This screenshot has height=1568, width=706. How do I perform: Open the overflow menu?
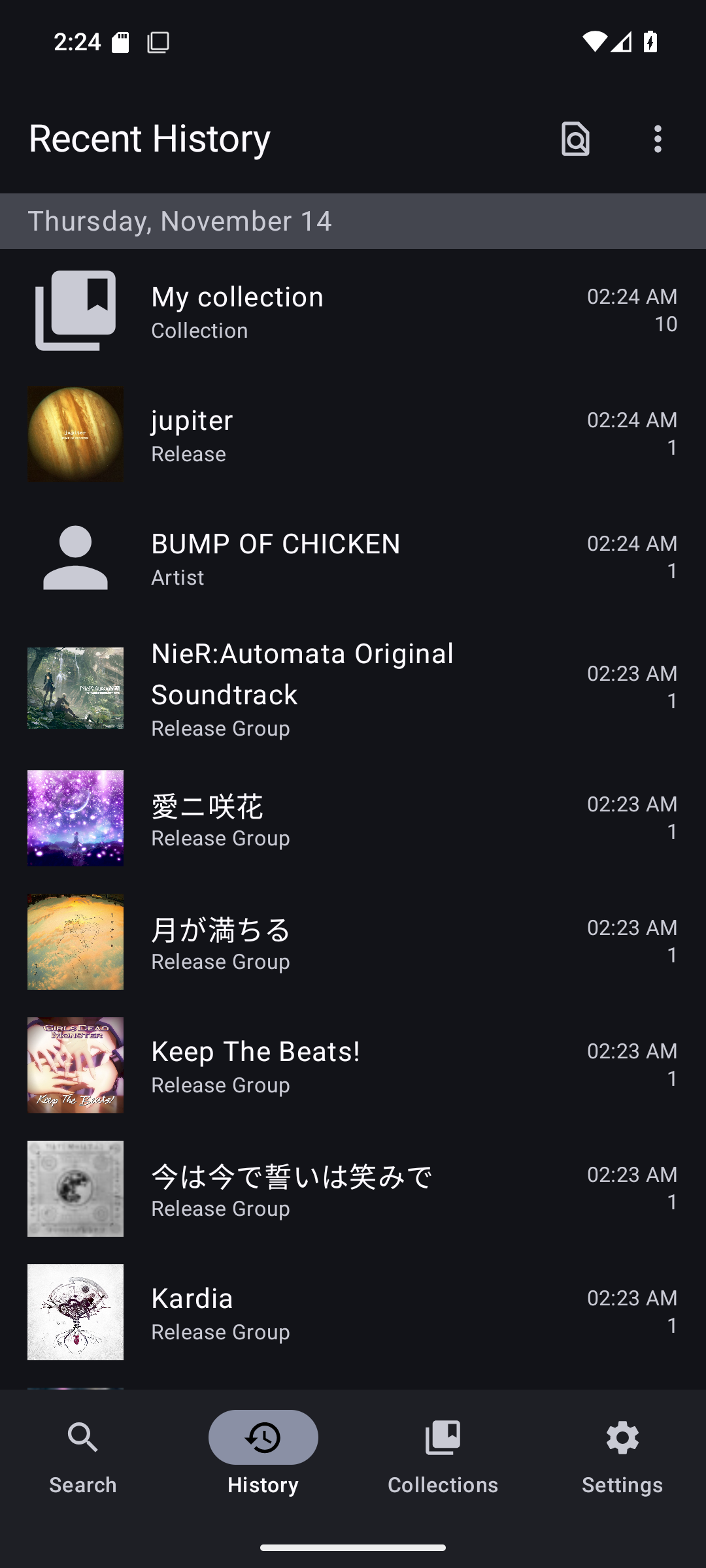tap(658, 139)
